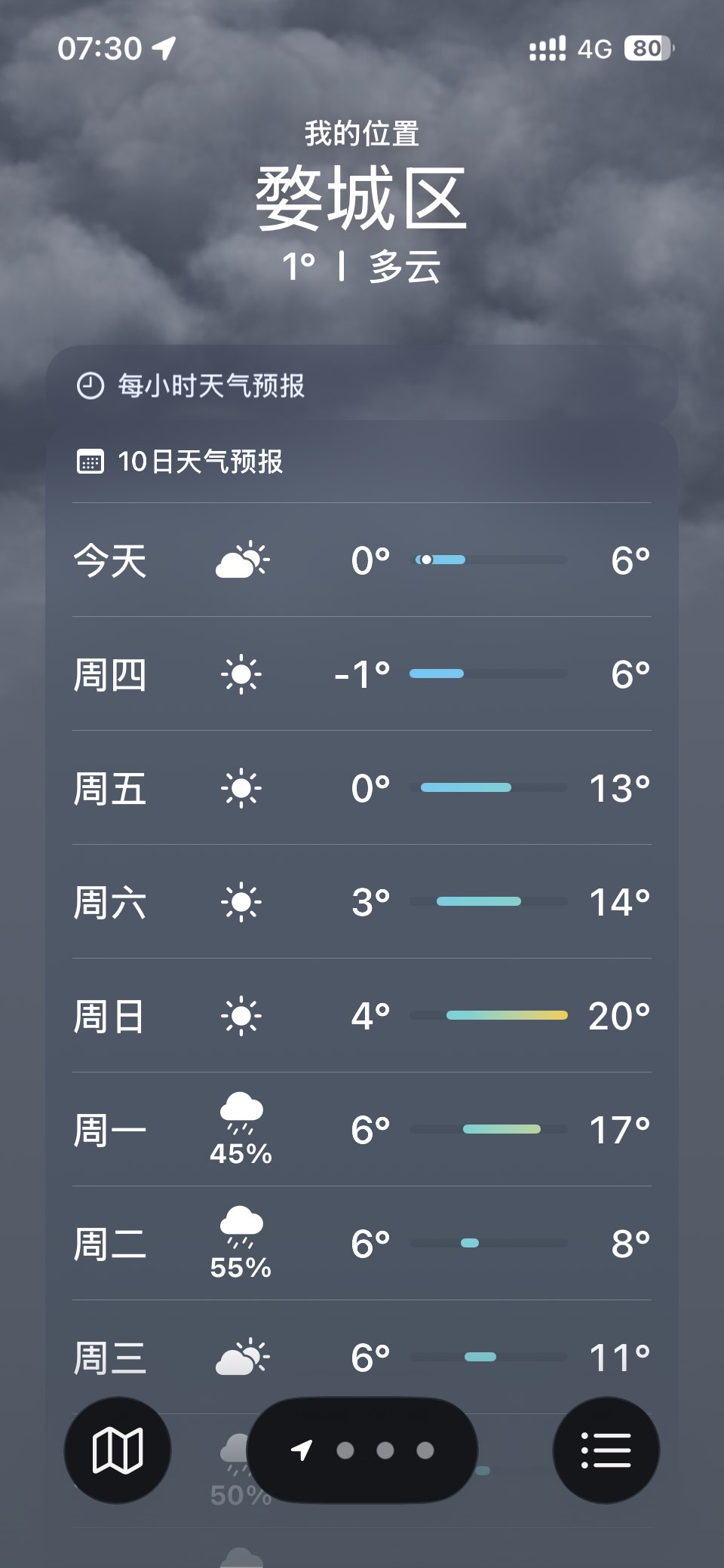Open 周一 forecast with 45% rain

(x=362, y=1130)
